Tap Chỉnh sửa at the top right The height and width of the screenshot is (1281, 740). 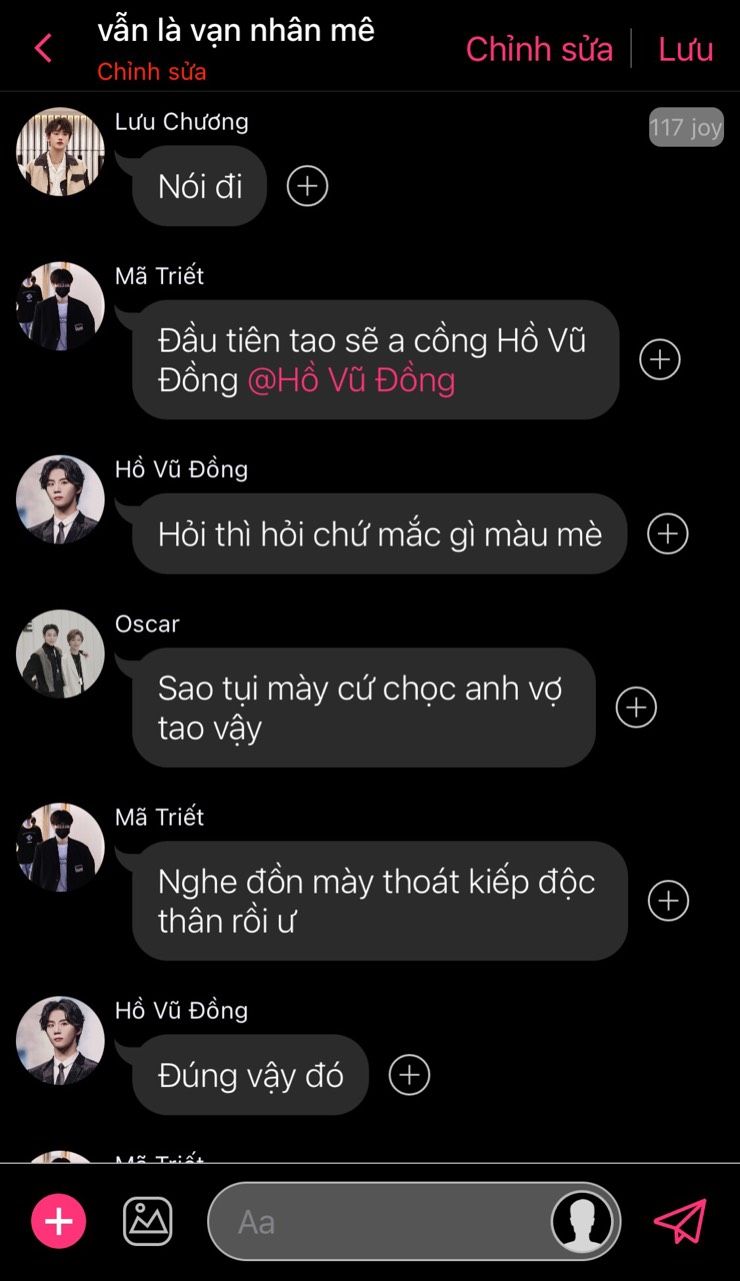(x=539, y=49)
